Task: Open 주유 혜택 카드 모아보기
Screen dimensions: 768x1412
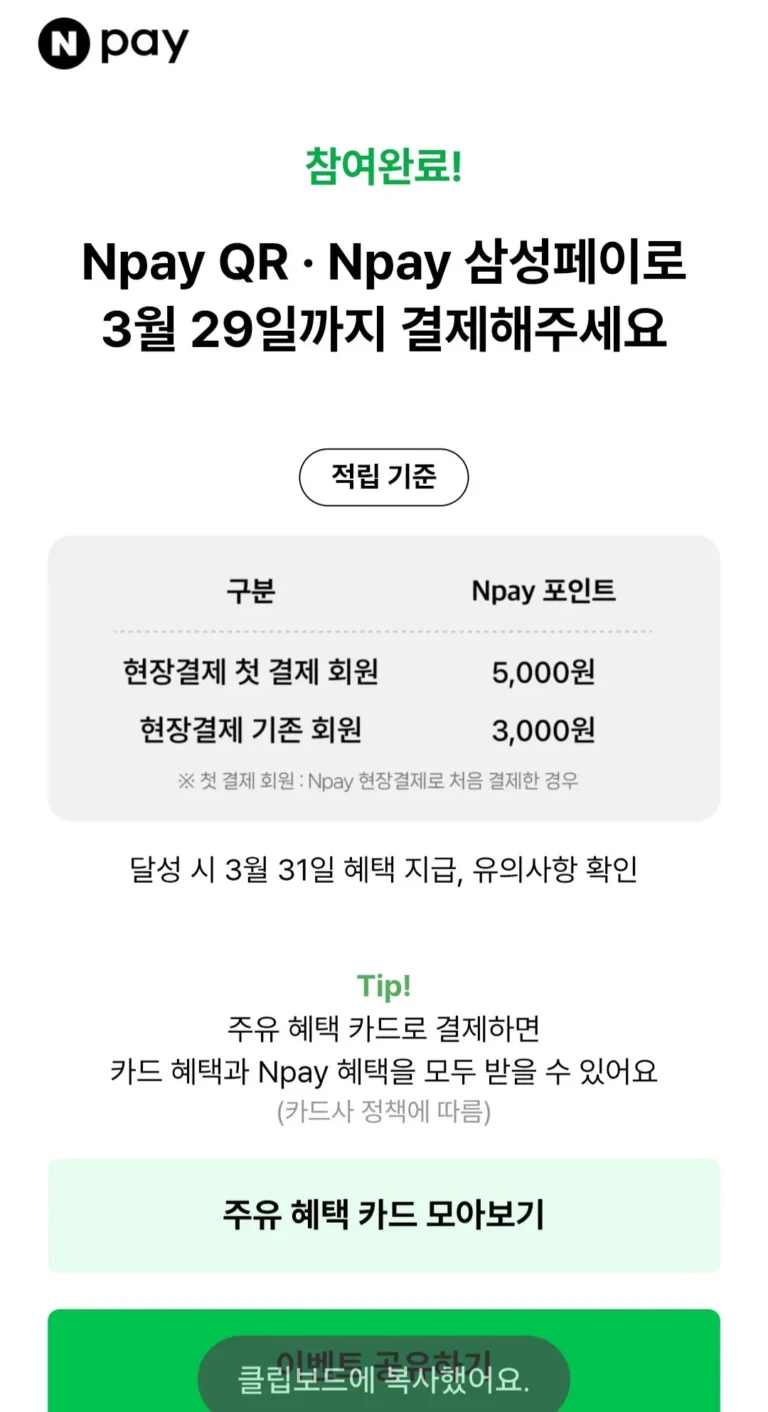Action: pyautogui.click(x=384, y=1215)
